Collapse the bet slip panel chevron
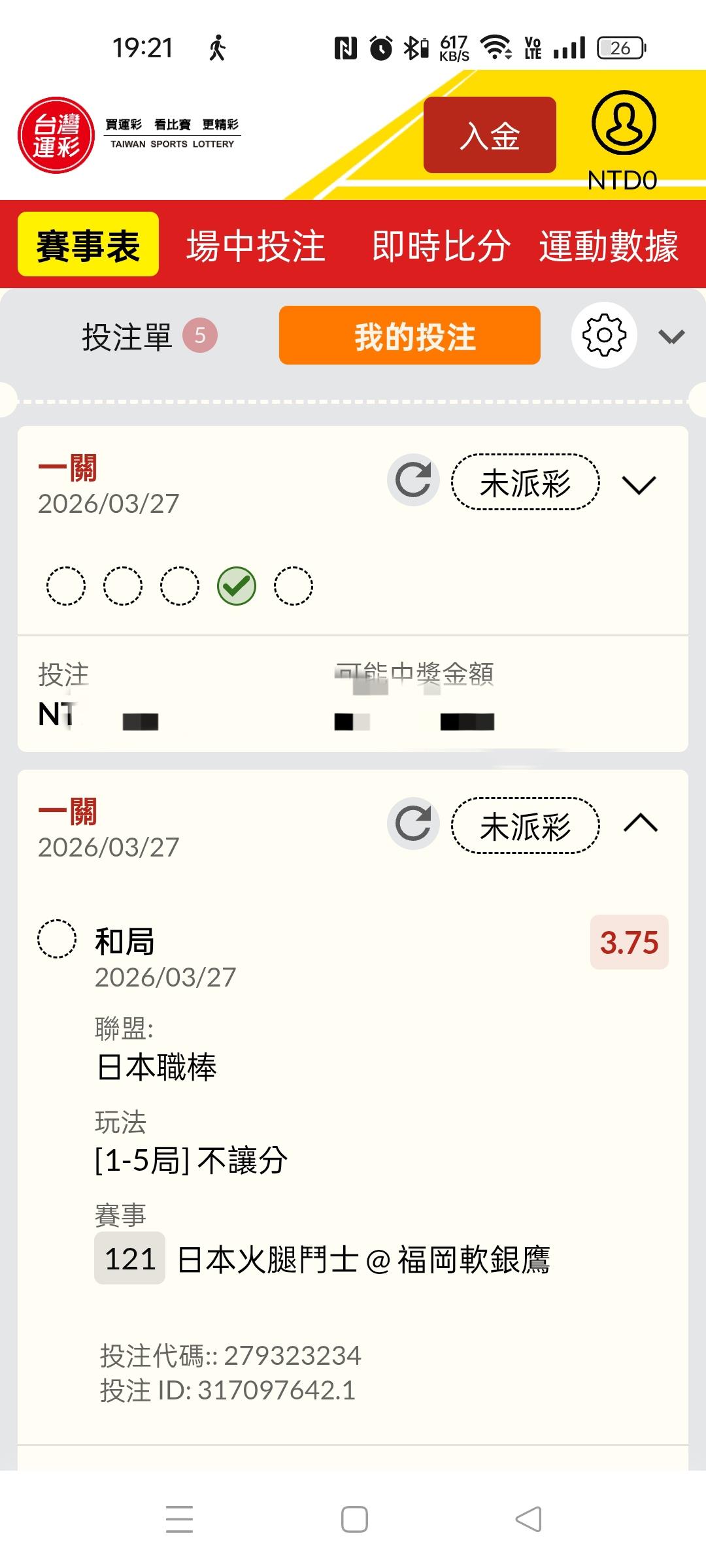 click(671, 336)
